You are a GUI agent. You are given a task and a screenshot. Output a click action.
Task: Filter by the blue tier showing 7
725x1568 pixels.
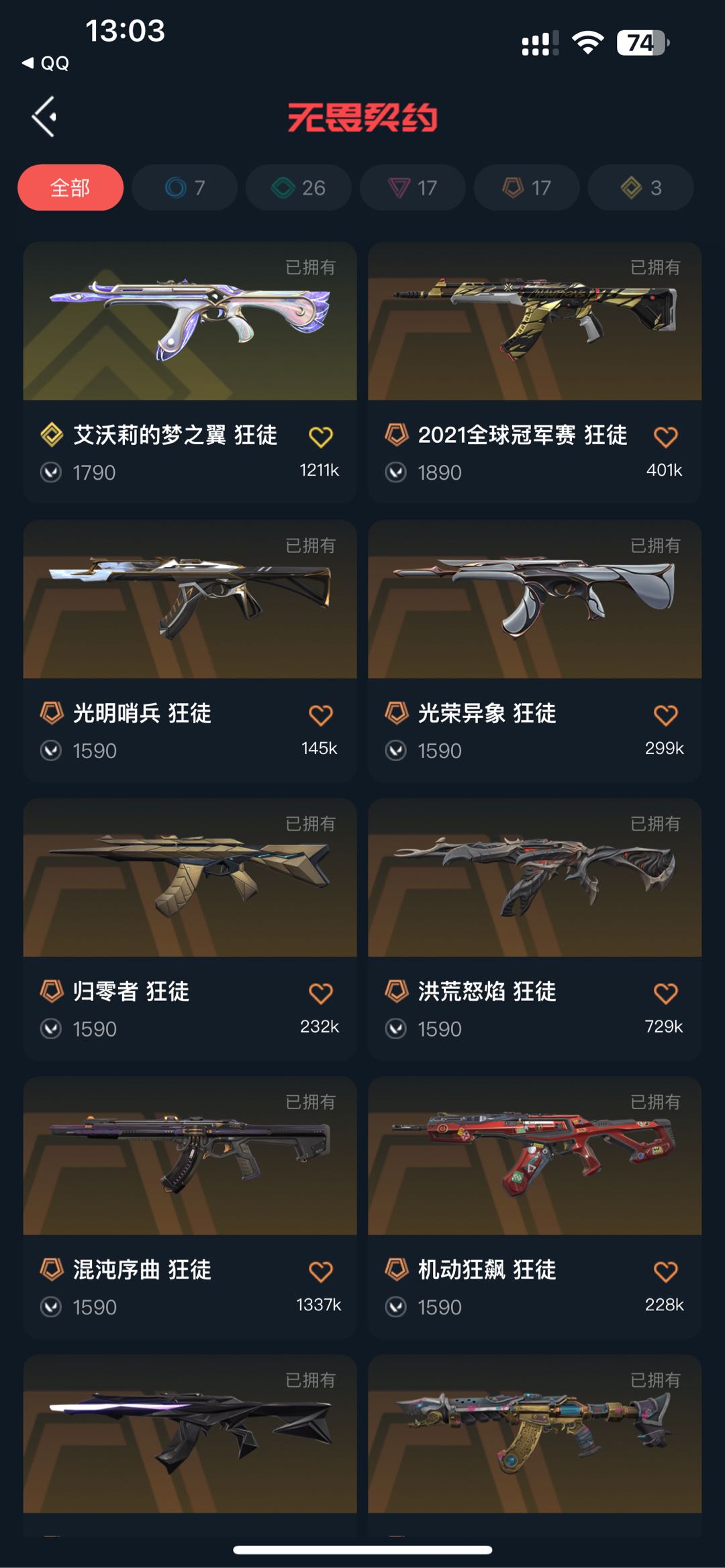point(185,188)
